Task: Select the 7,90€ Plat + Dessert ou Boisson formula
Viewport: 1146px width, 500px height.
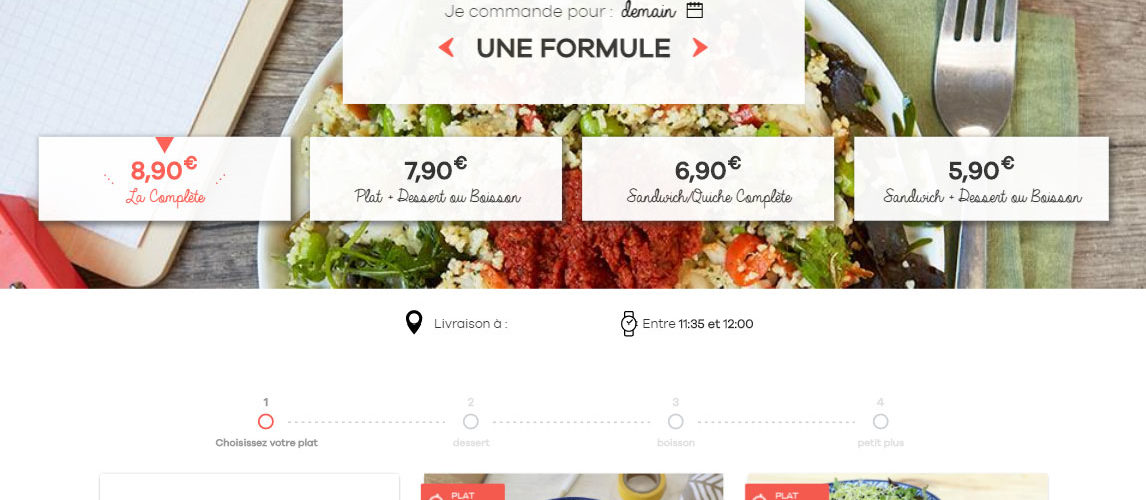Action: pyautogui.click(x=436, y=179)
